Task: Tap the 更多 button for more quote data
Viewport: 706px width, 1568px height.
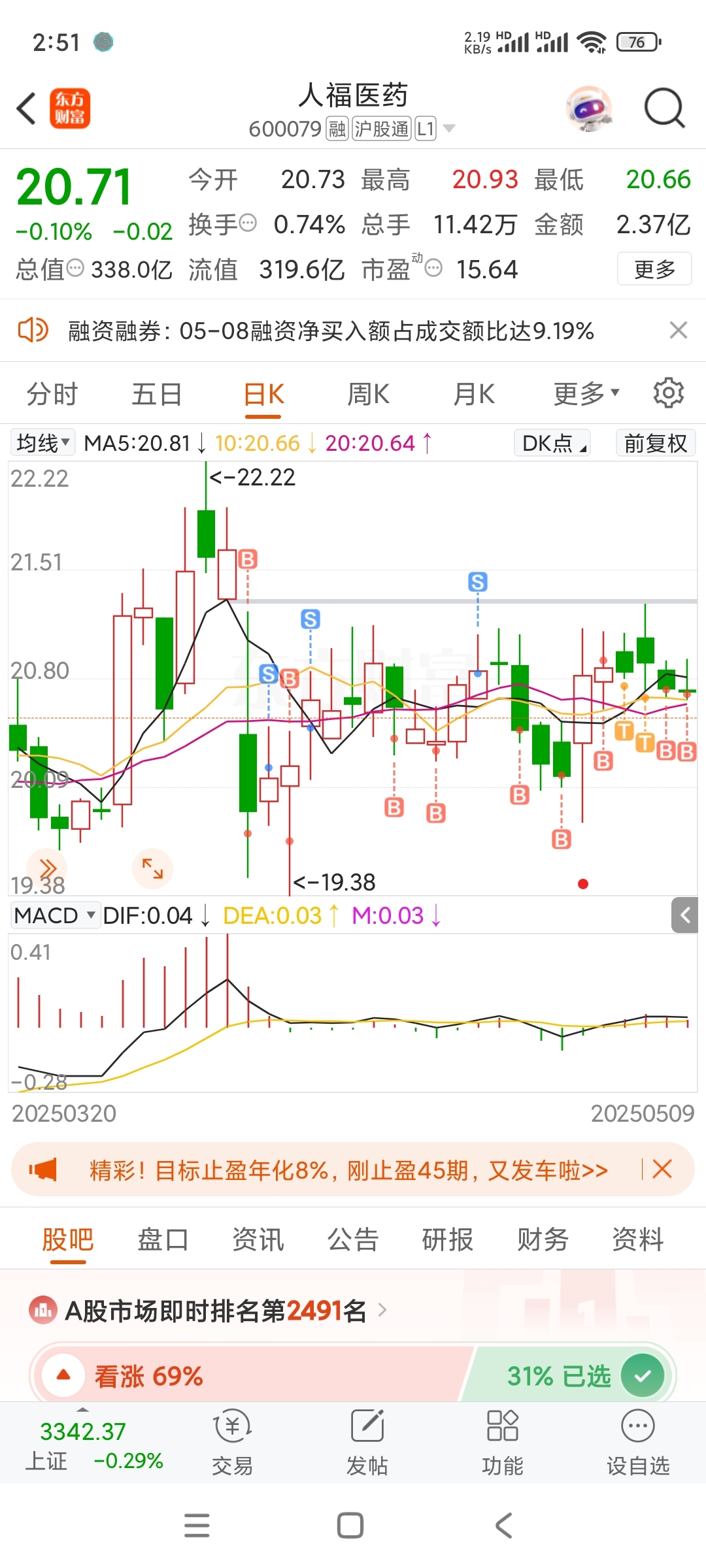Action: pyautogui.click(x=654, y=269)
